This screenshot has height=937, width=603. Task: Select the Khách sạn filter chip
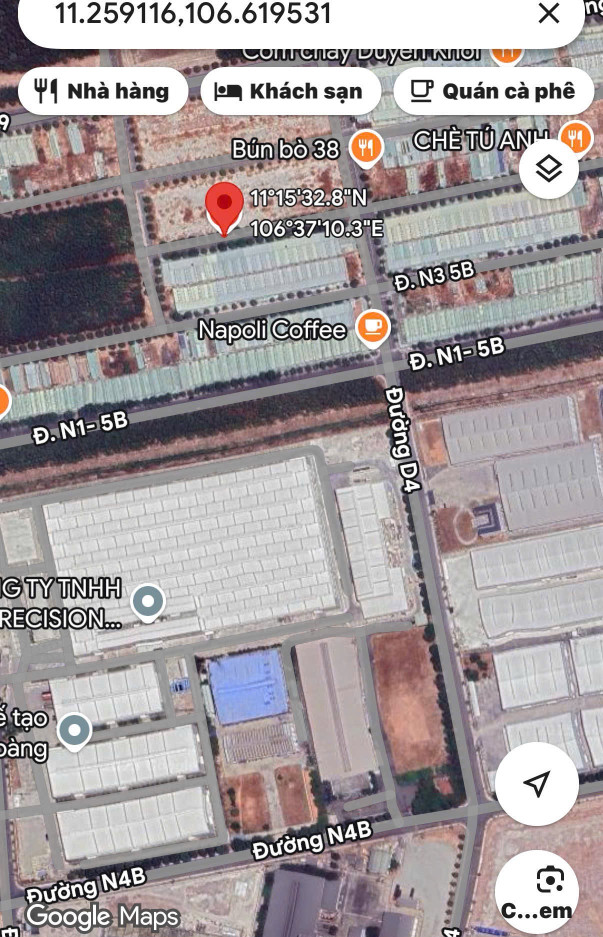coord(290,92)
